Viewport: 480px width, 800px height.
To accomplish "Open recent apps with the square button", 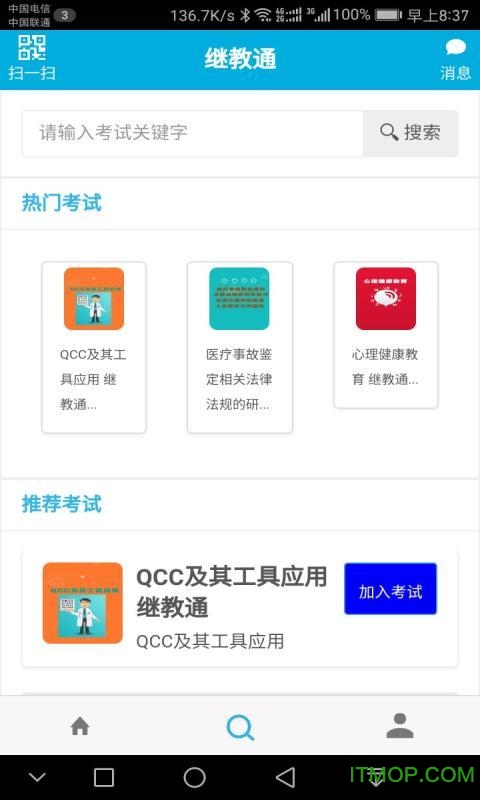I will click(104, 778).
